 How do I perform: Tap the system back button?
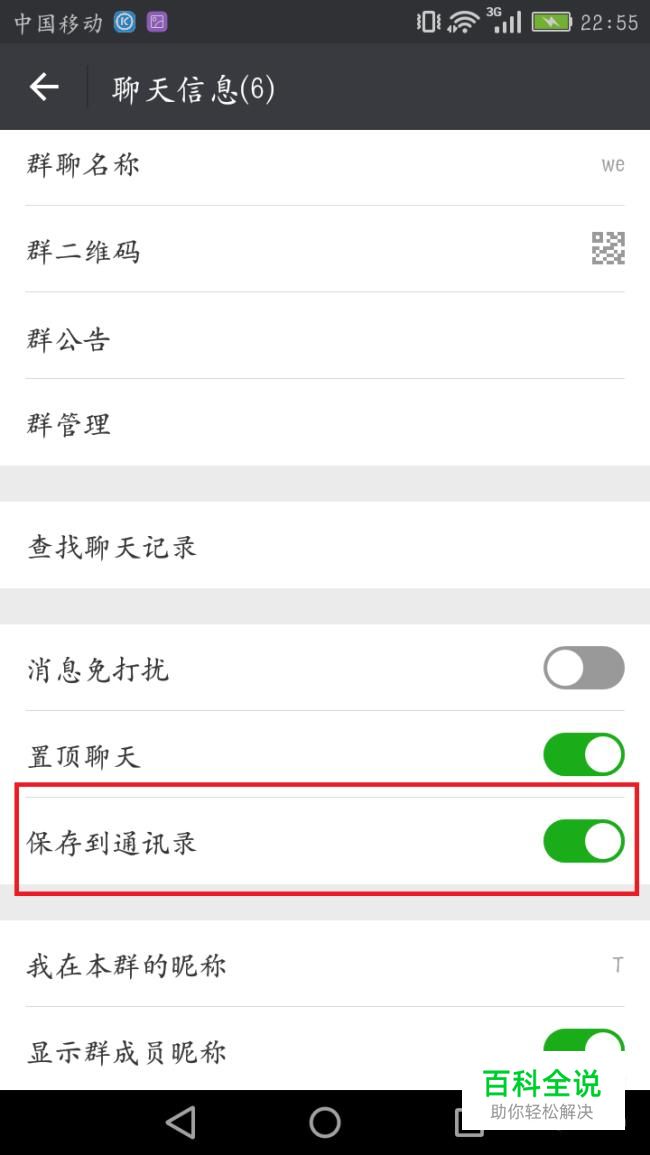click(181, 1122)
